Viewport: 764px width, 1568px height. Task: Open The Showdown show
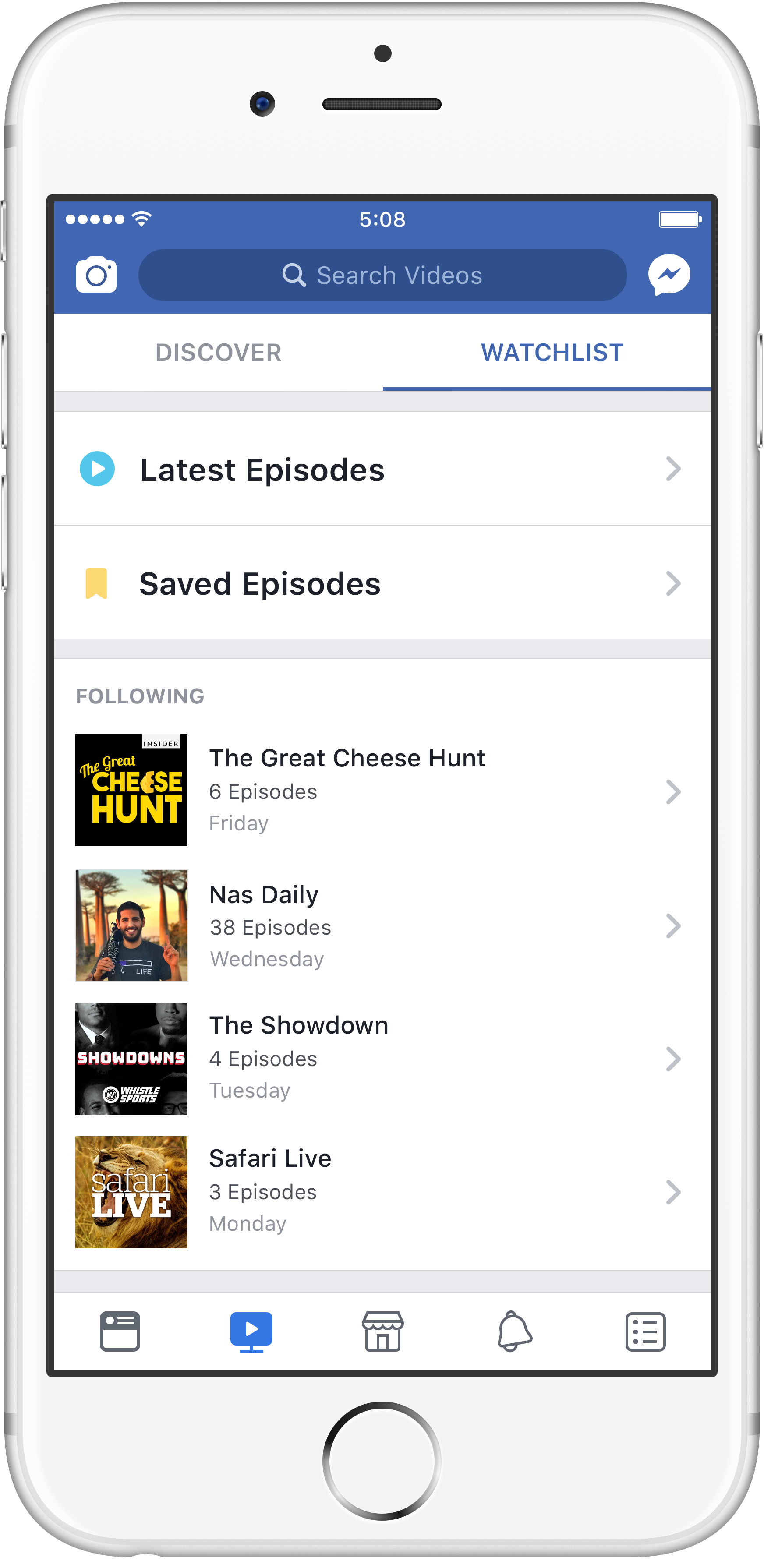tap(382, 1059)
